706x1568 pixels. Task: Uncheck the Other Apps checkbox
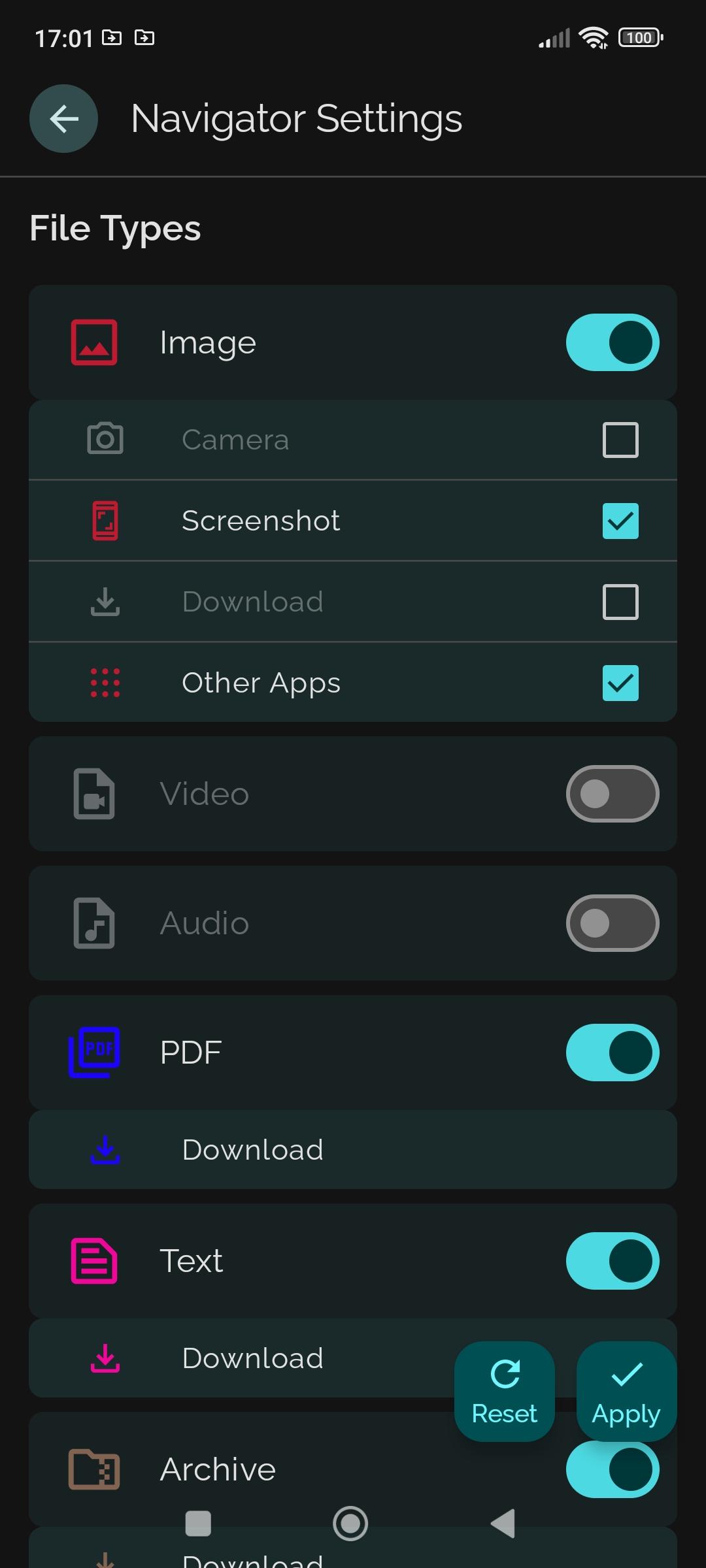(x=620, y=683)
